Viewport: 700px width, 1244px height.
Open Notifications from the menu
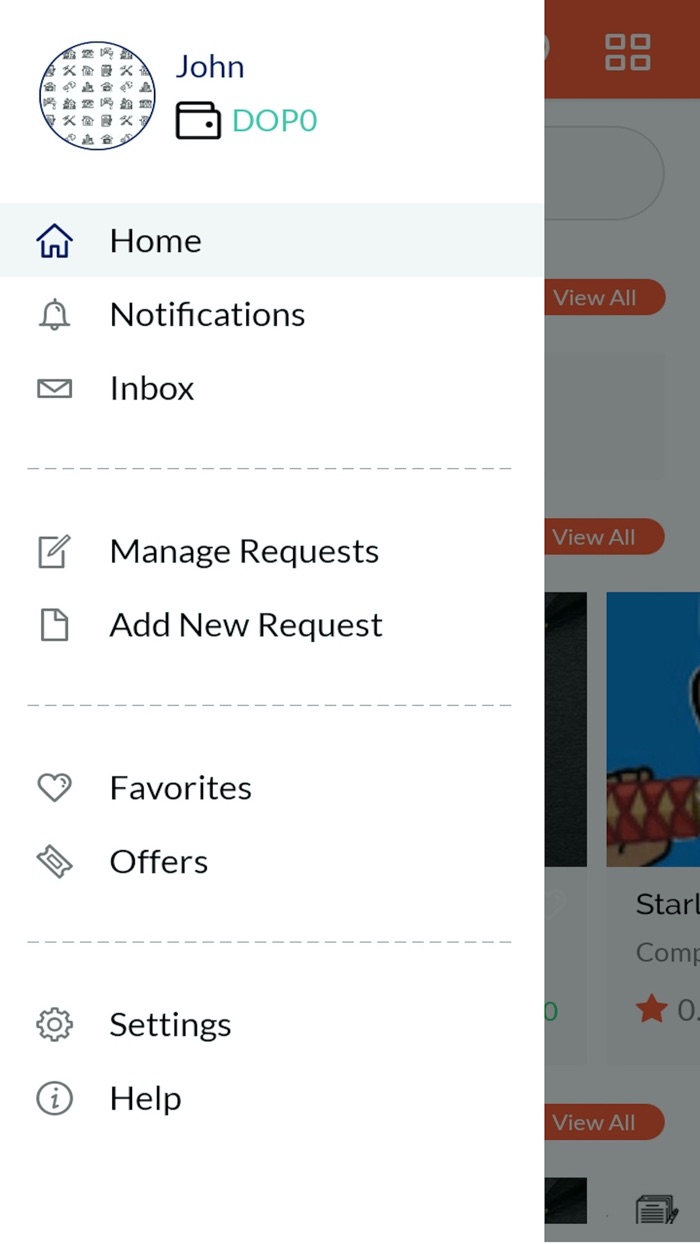coord(207,315)
